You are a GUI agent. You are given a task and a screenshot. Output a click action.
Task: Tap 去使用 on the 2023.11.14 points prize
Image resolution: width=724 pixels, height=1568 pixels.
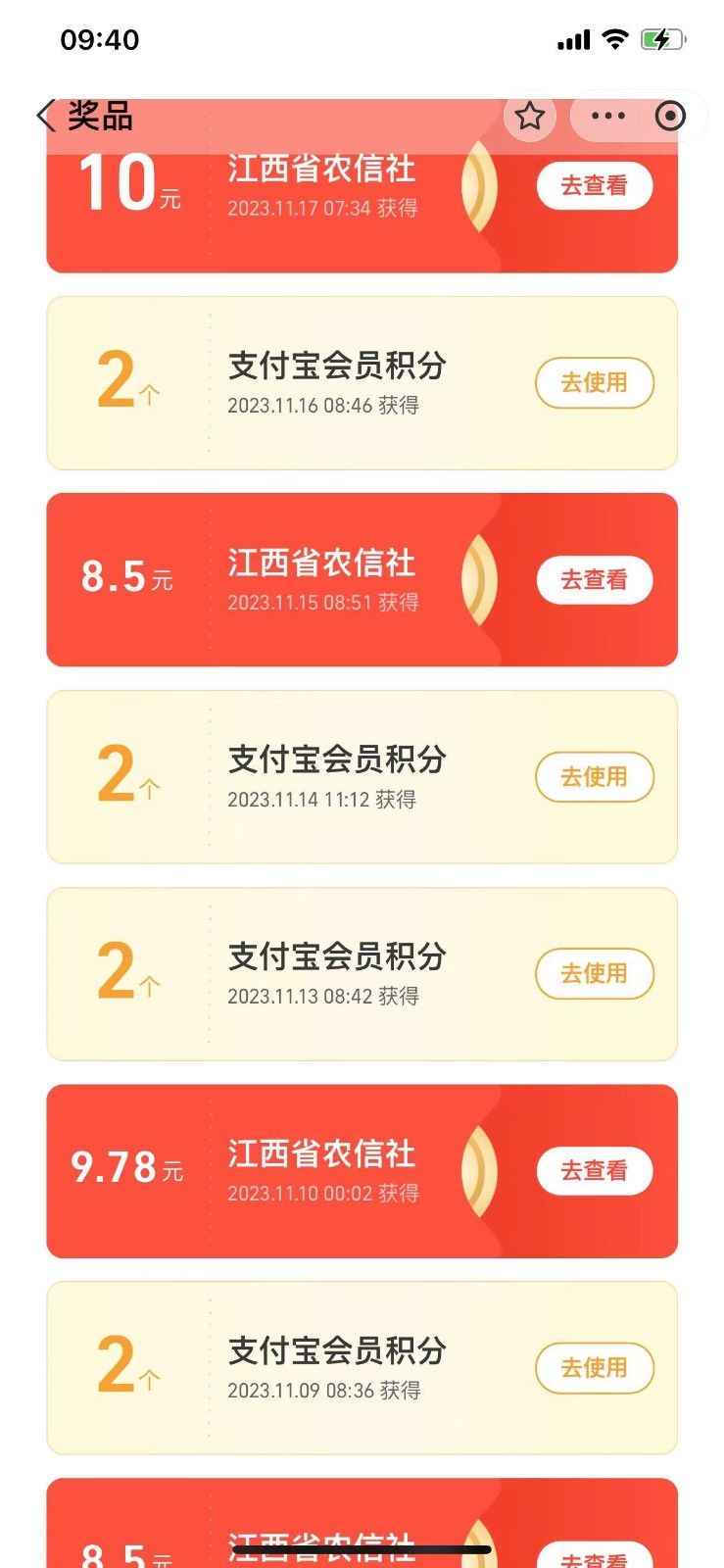tap(594, 776)
